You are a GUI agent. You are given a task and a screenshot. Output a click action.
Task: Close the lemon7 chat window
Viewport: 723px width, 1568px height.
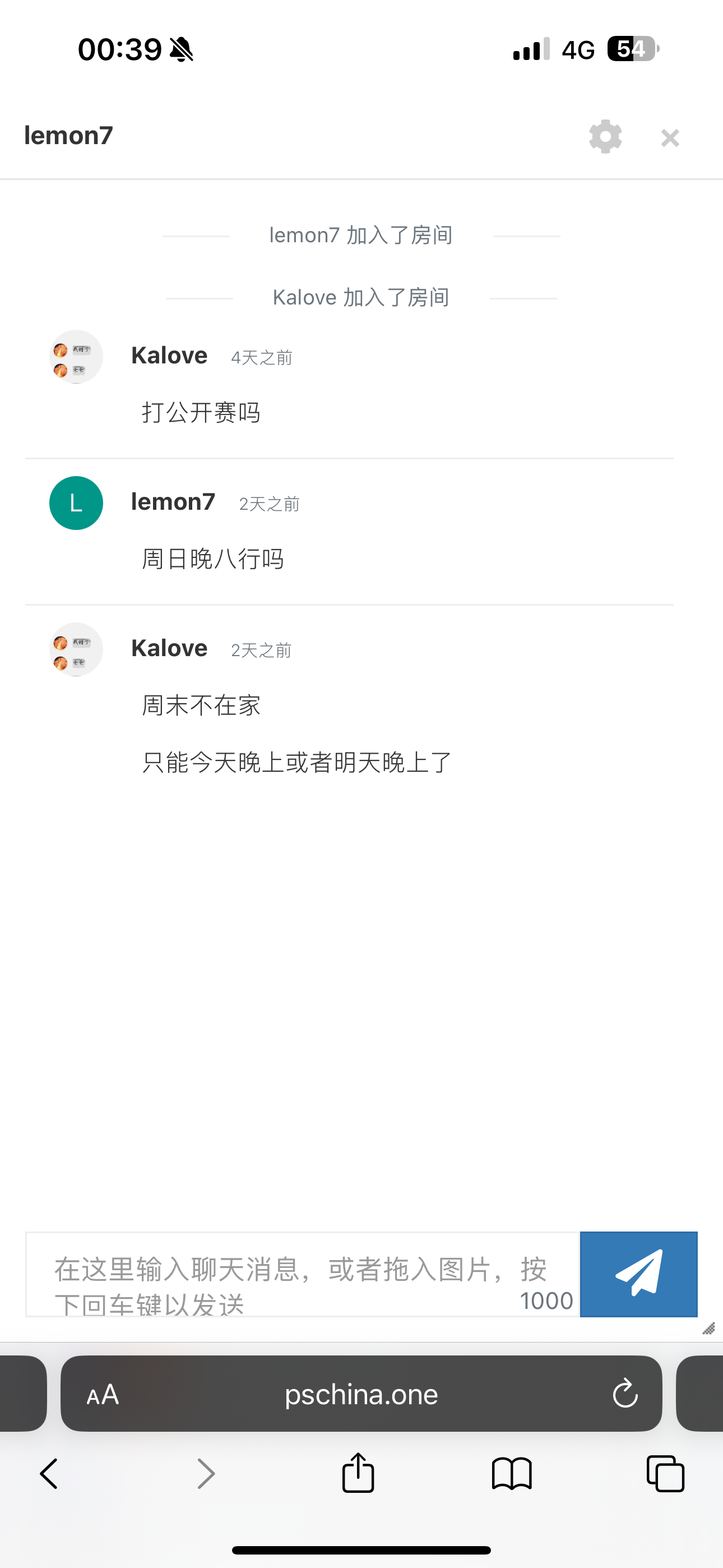[670, 138]
